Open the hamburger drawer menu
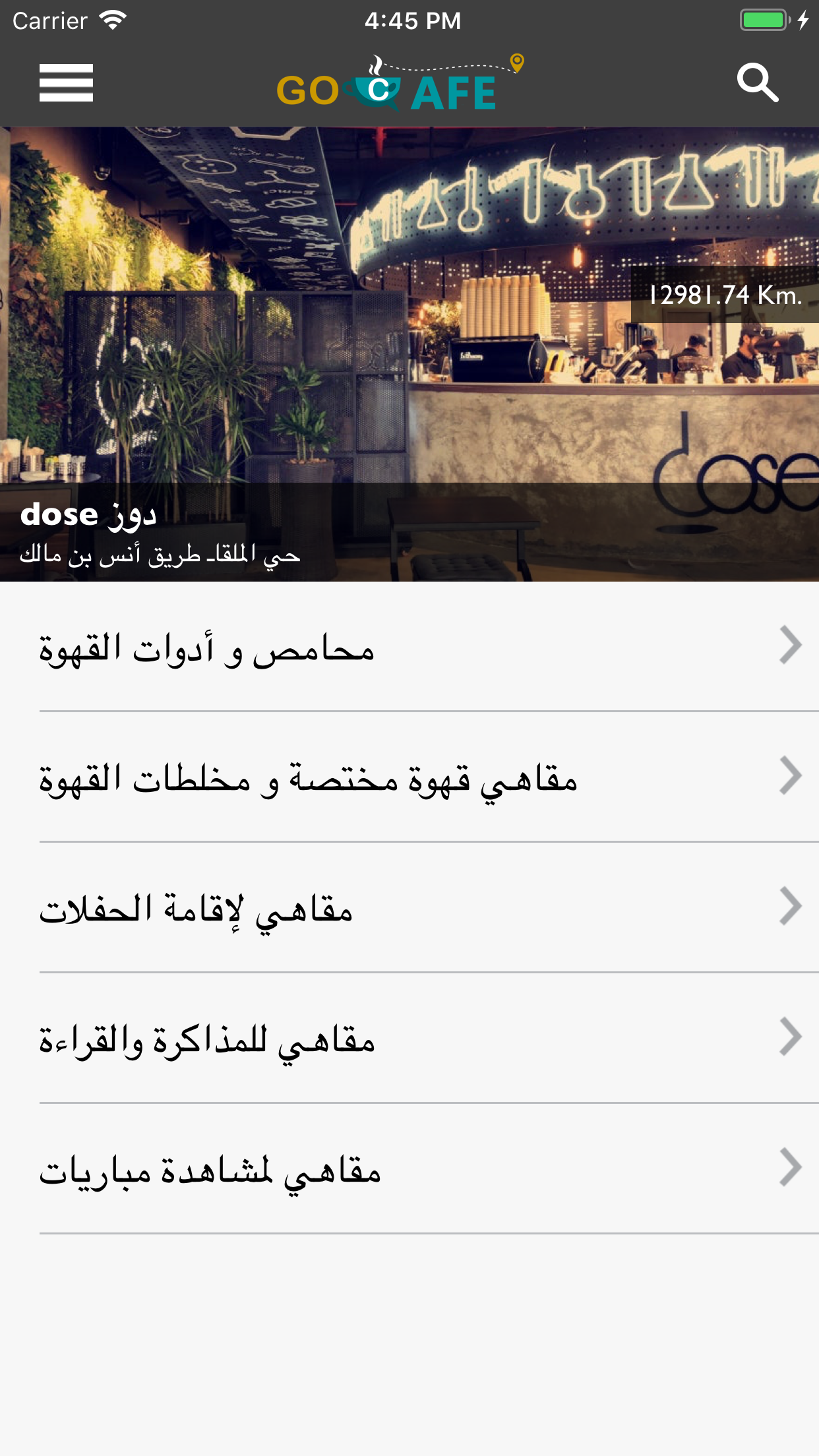 66,83
